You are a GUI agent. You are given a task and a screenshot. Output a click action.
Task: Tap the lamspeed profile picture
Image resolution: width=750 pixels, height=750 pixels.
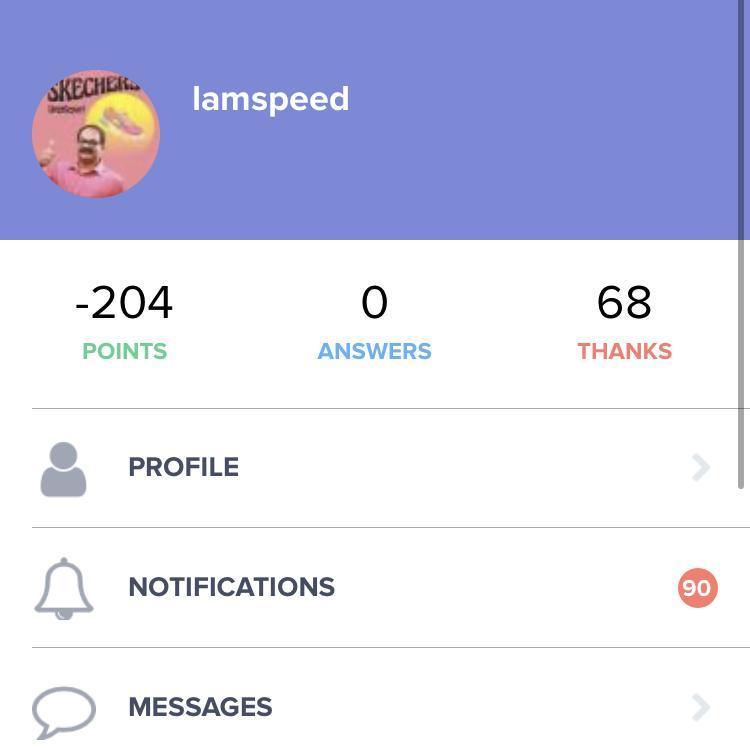click(x=96, y=134)
